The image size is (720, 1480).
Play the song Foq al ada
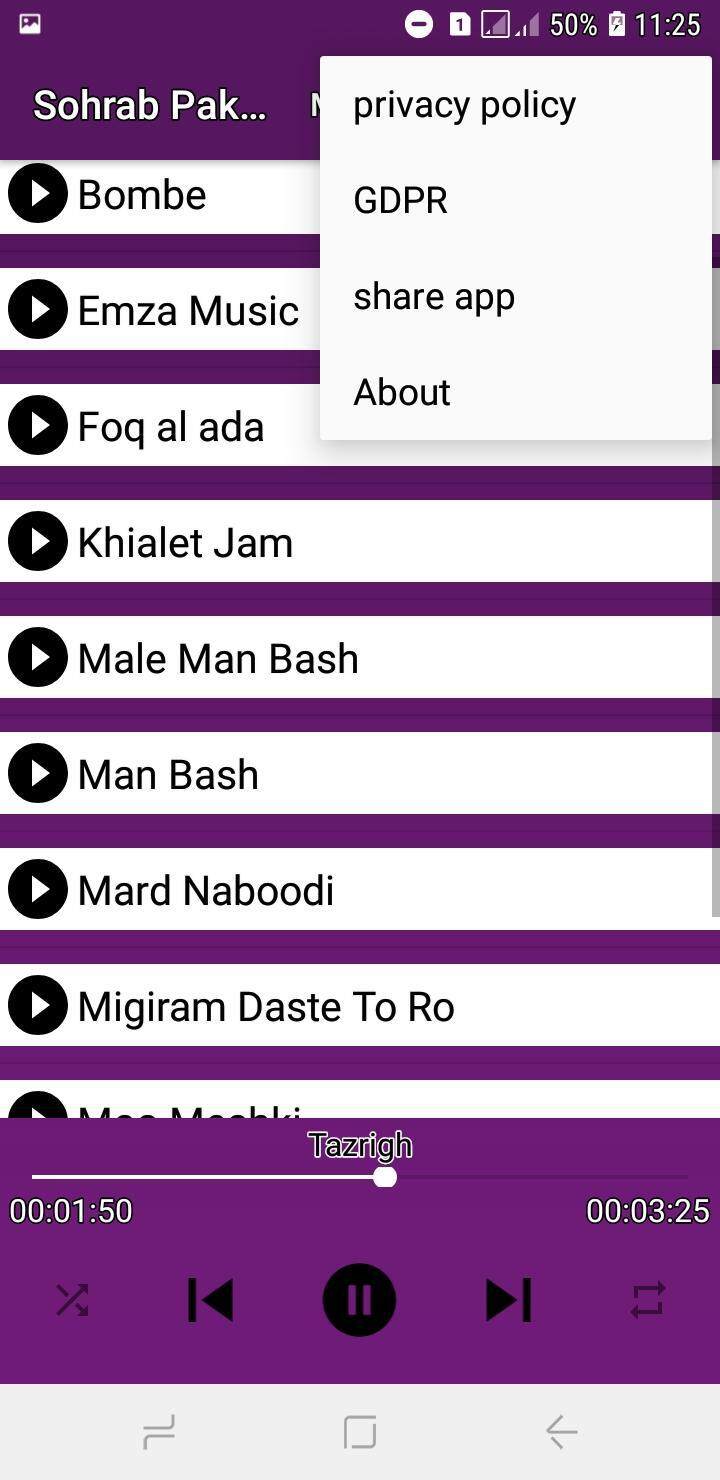[38, 425]
